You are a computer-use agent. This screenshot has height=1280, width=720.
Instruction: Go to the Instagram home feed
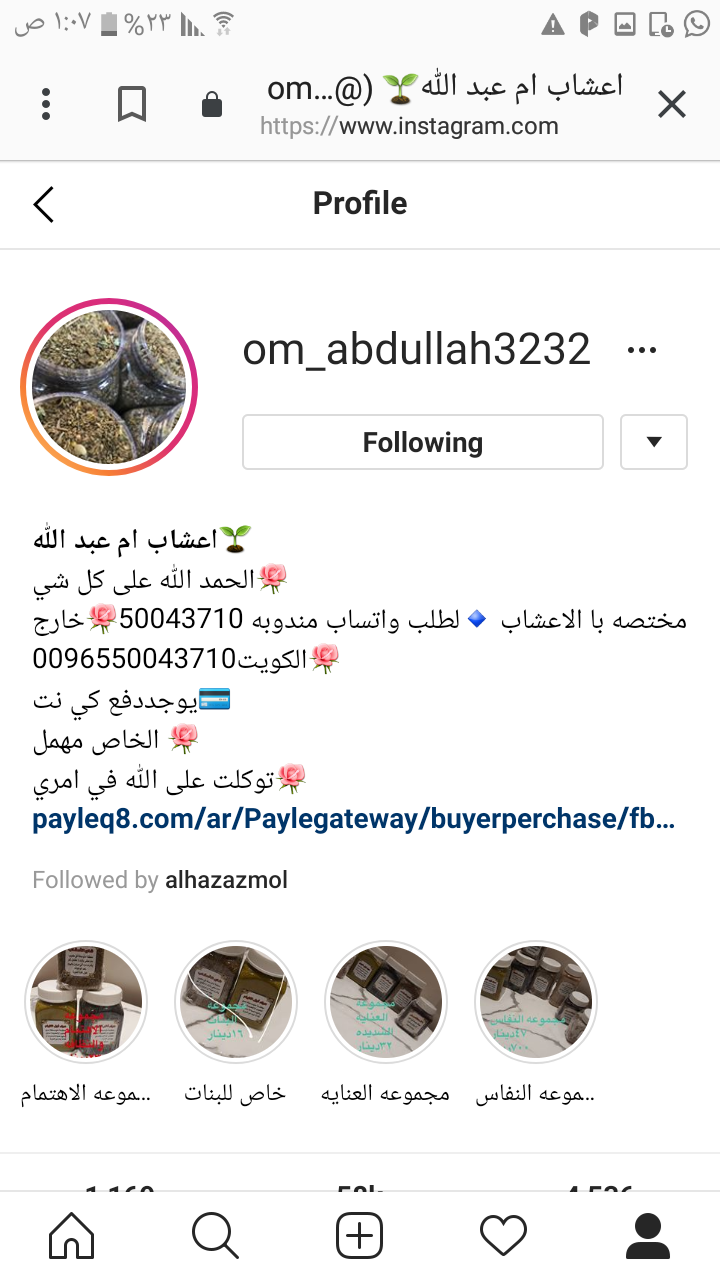click(72, 1237)
